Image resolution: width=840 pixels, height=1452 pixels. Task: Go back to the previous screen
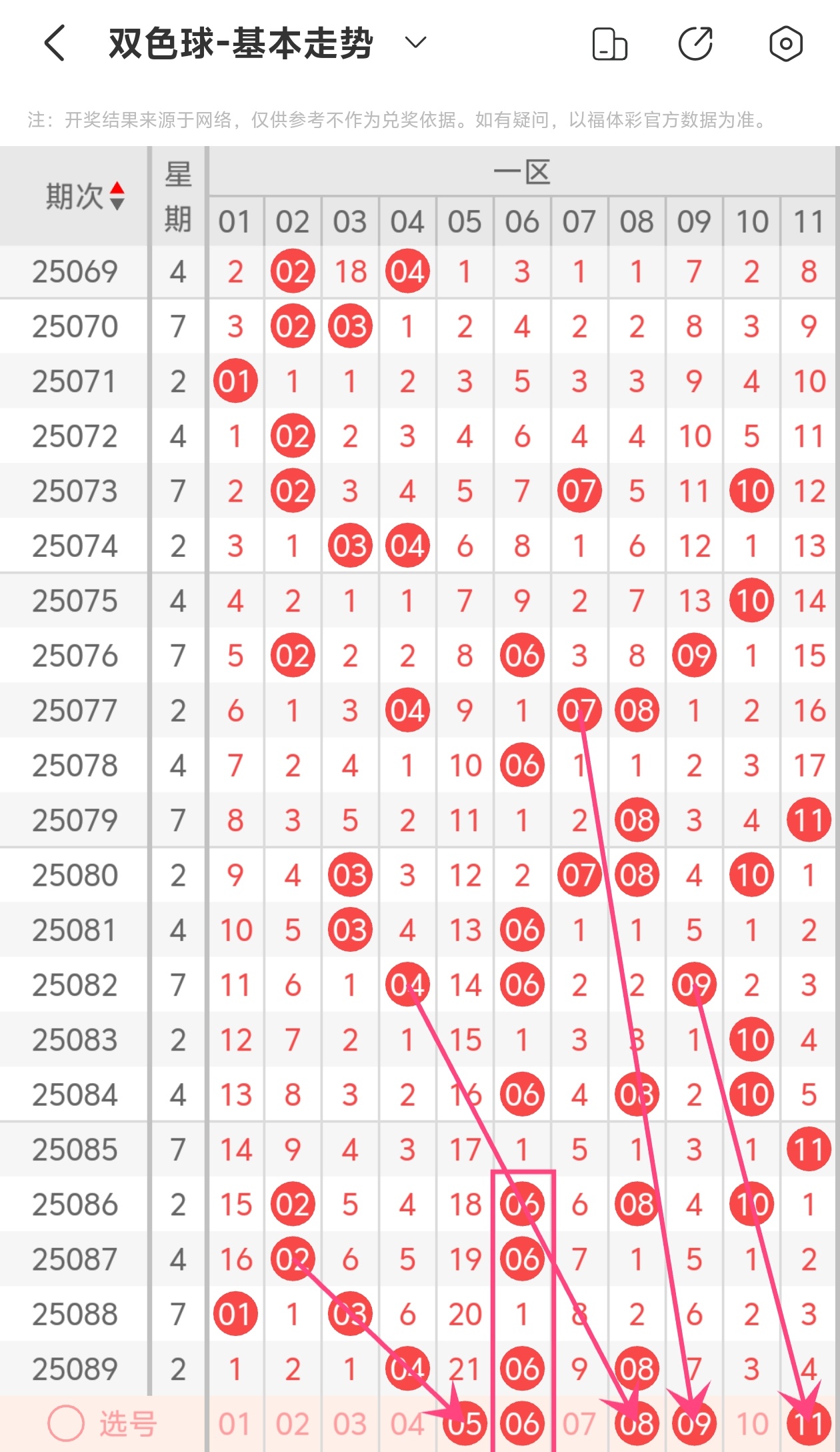[x=55, y=43]
